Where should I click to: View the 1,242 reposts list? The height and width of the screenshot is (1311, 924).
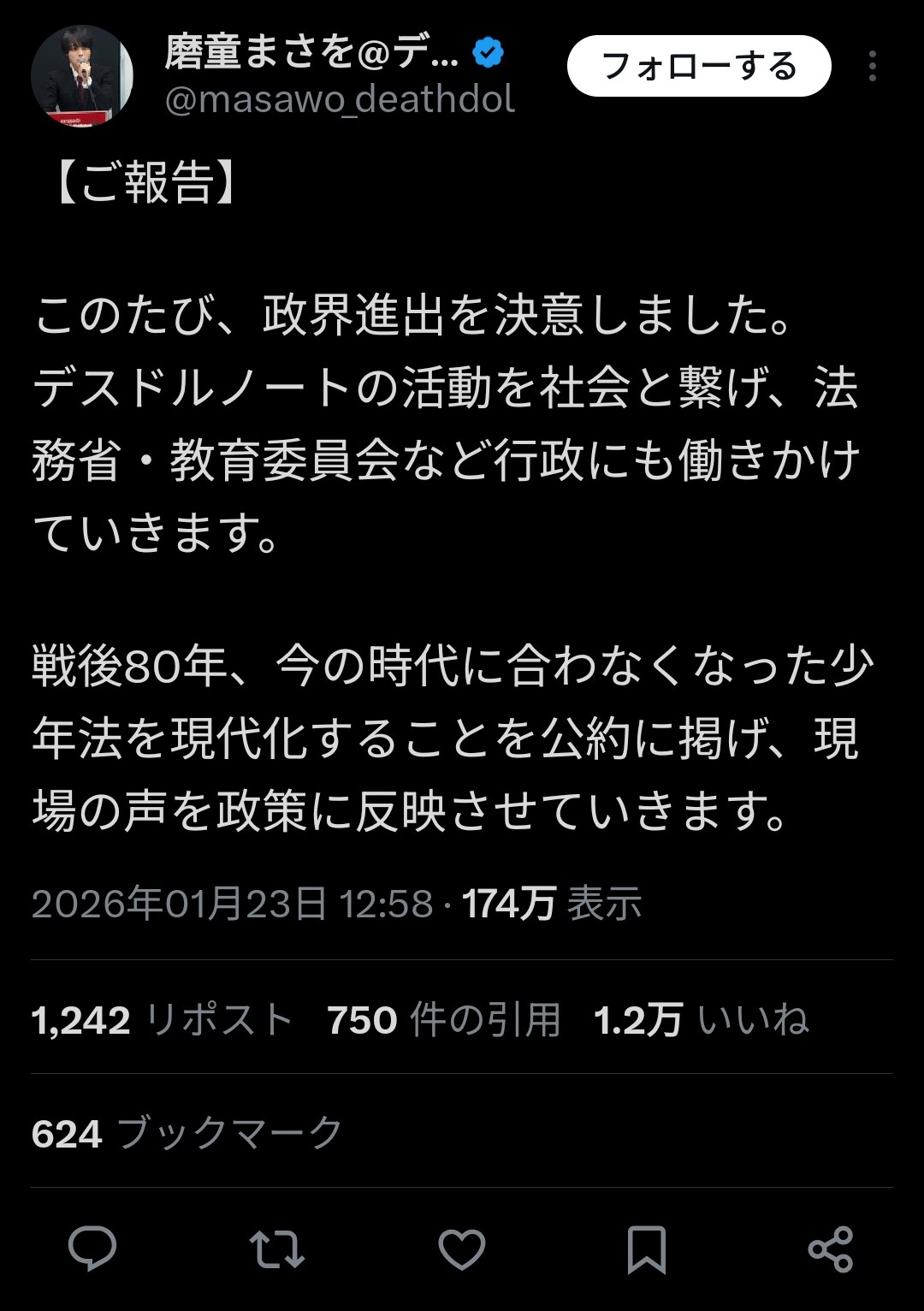pos(163,1020)
